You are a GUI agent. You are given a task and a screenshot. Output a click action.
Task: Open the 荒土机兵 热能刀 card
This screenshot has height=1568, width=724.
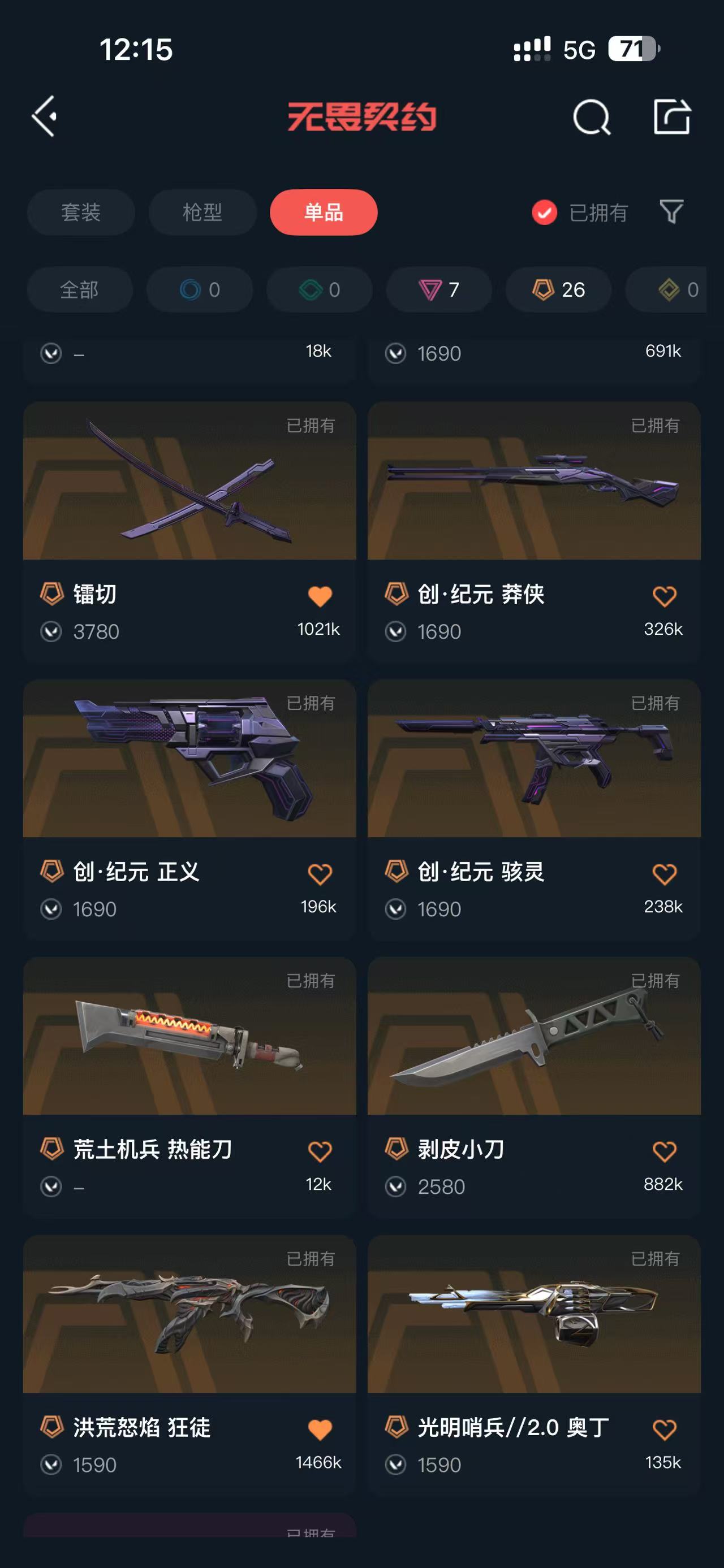tap(189, 1087)
